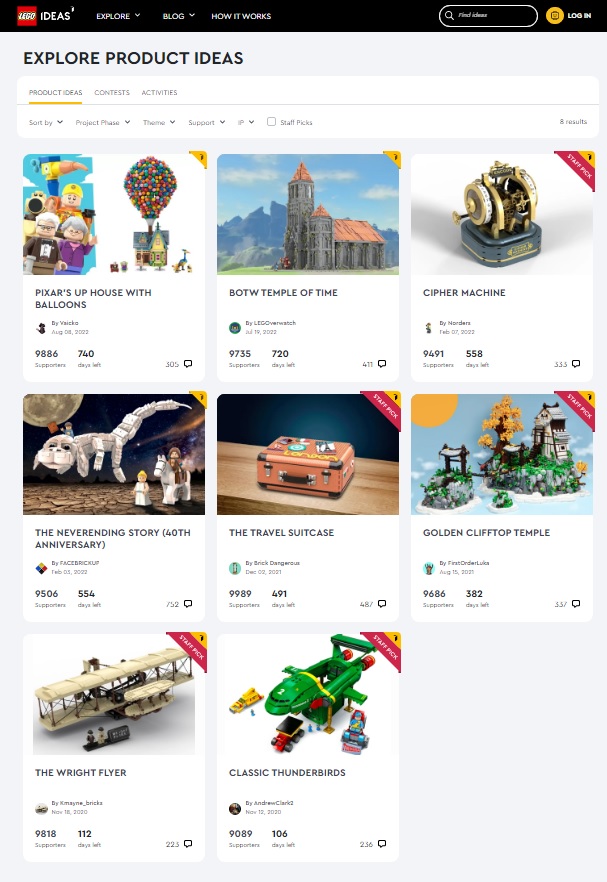Switch to the Activities tab
Image resolution: width=607 pixels, height=882 pixels.
pos(159,93)
